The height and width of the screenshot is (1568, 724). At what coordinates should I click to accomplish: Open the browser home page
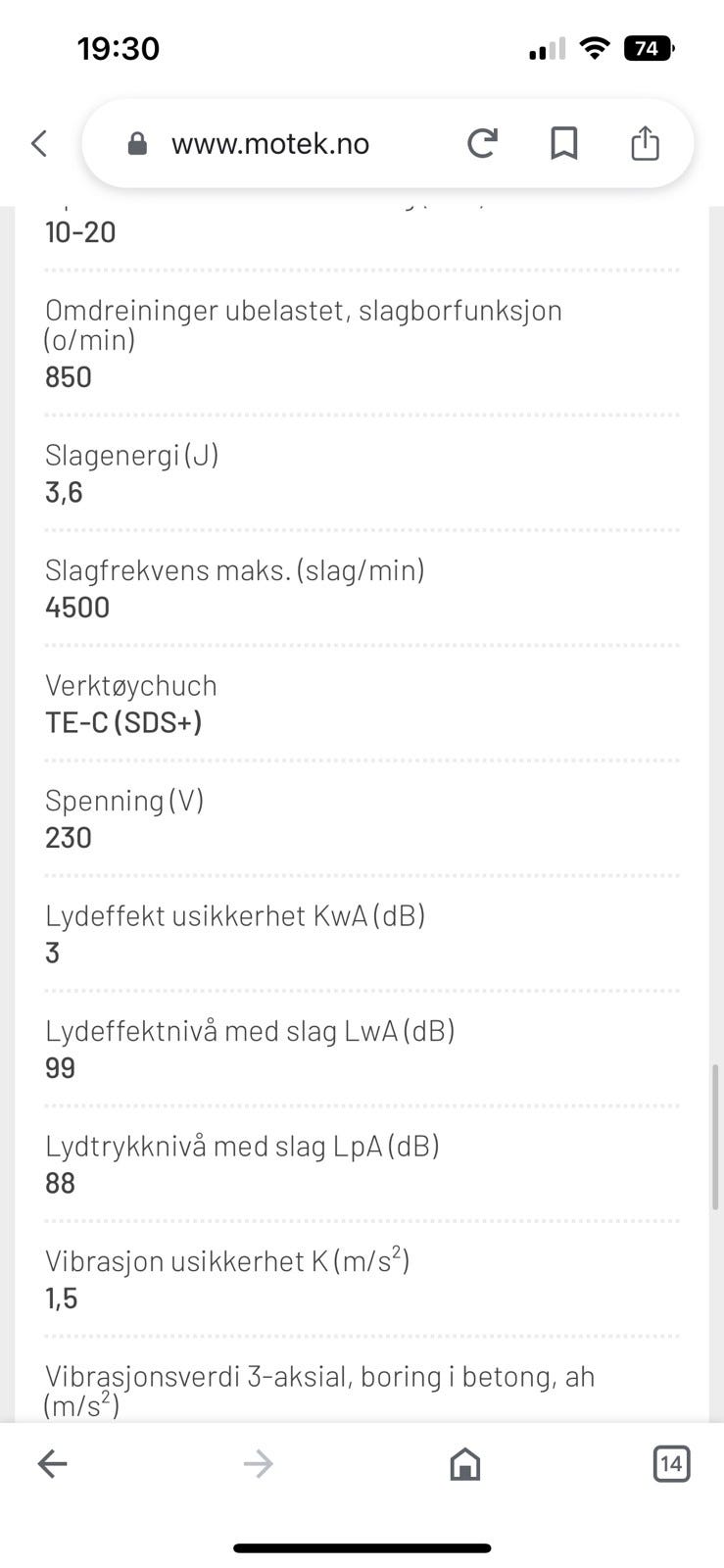(x=465, y=1464)
